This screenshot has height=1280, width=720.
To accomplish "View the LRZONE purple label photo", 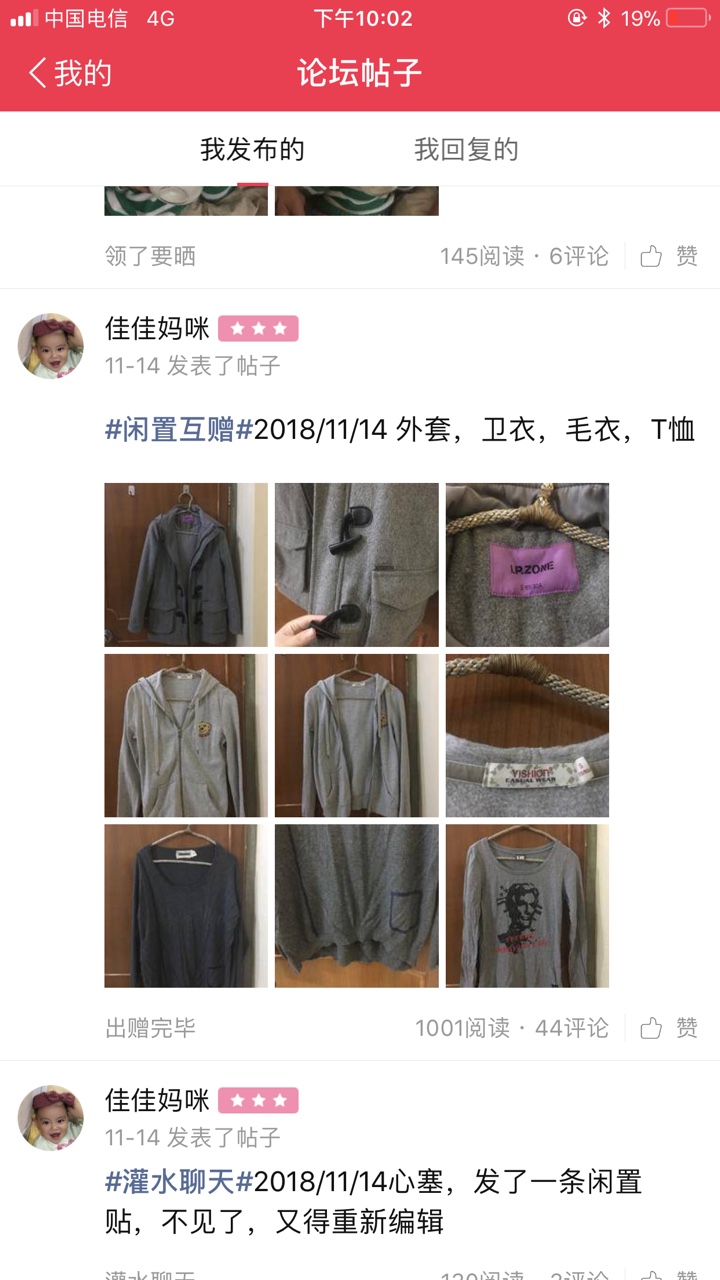I will click(x=527, y=565).
